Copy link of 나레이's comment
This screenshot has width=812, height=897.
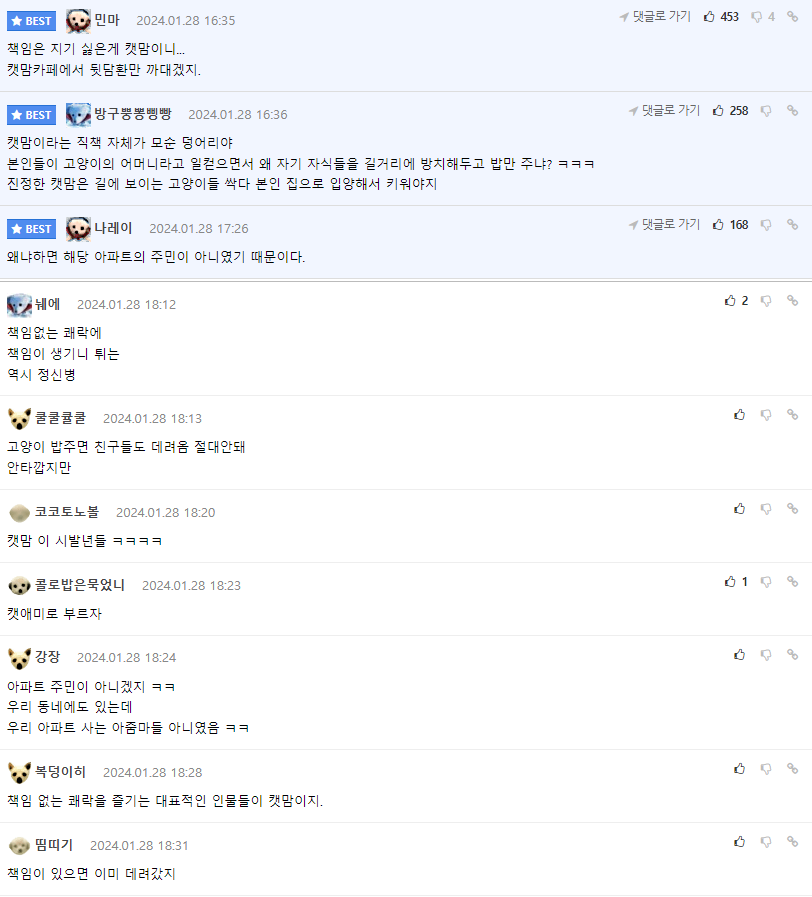(793, 225)
